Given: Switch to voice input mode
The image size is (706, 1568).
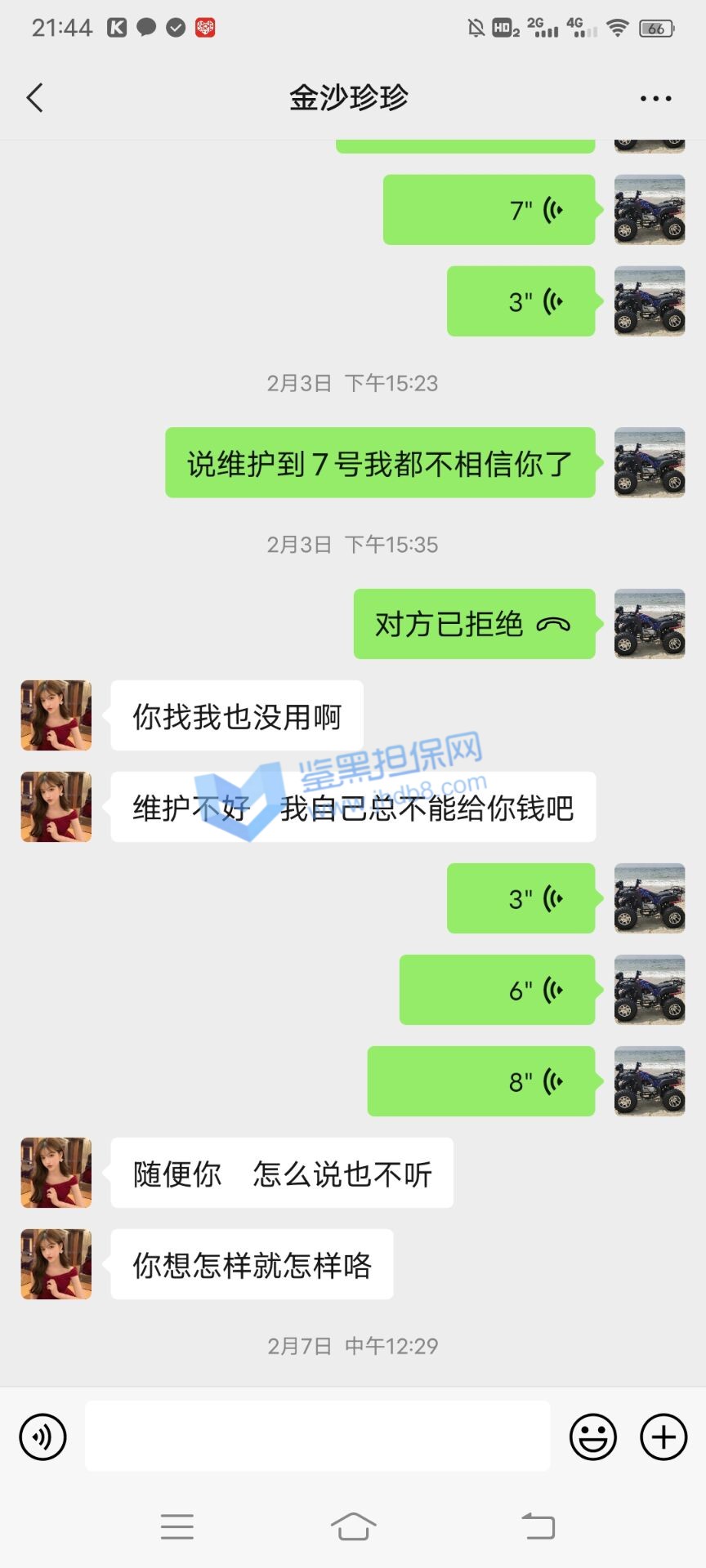Looking at the screenshot, I should (x=42, y=1437).
